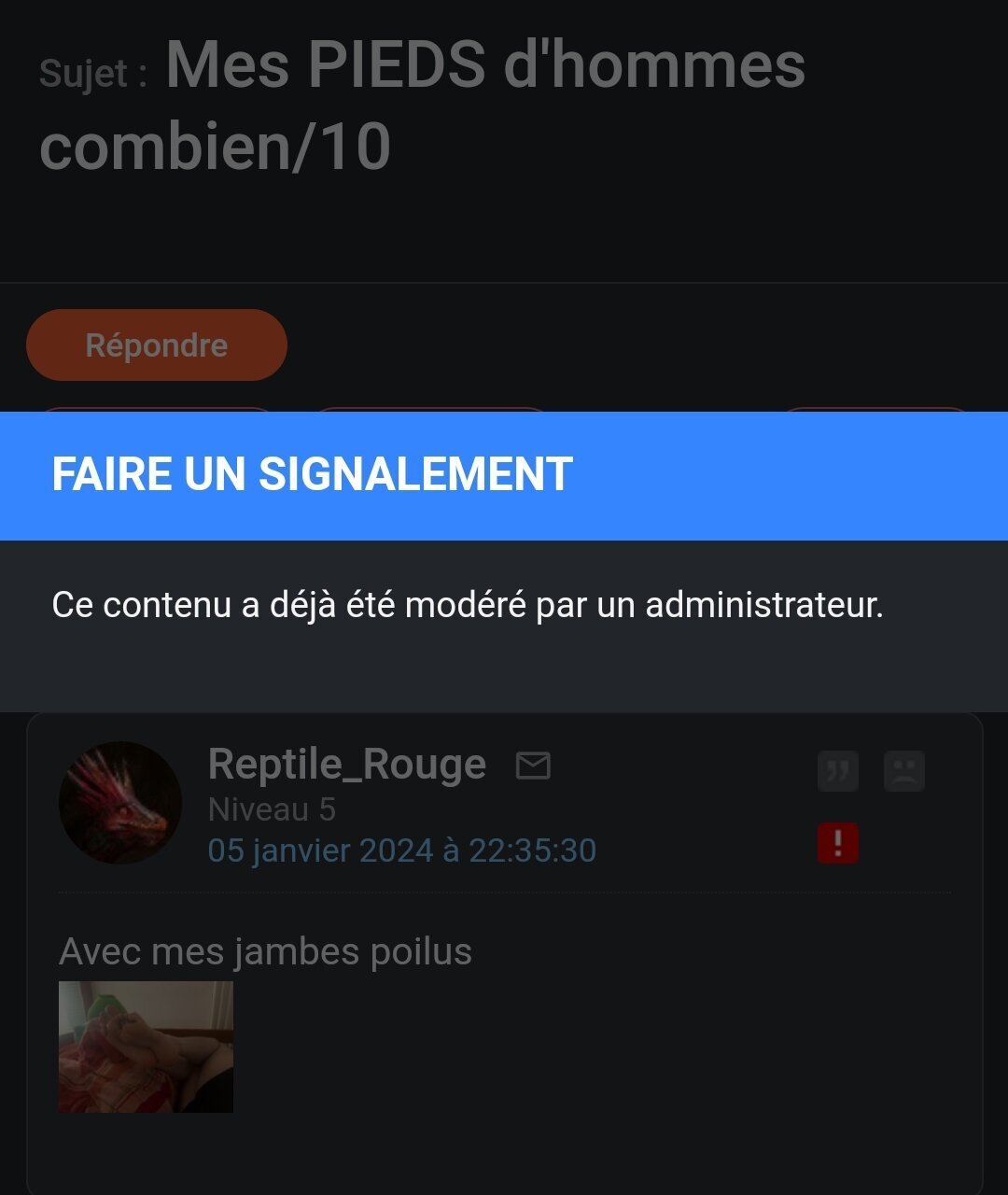This screenshot has height=1195, width=1008.
Task: Open Reptile_Rouge's profile avatar
Action: coord(119,802)
